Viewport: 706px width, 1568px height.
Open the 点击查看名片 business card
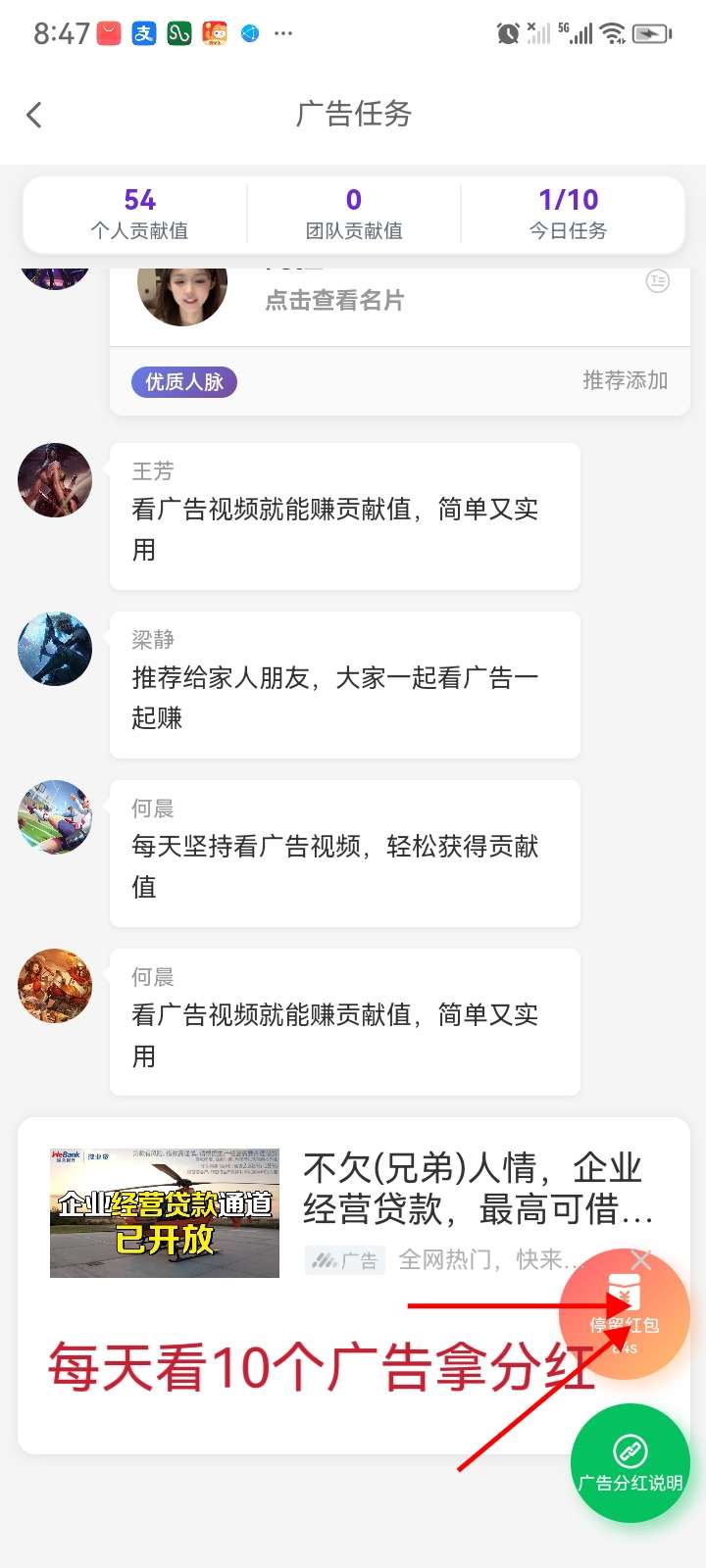[x=334, y=300]
